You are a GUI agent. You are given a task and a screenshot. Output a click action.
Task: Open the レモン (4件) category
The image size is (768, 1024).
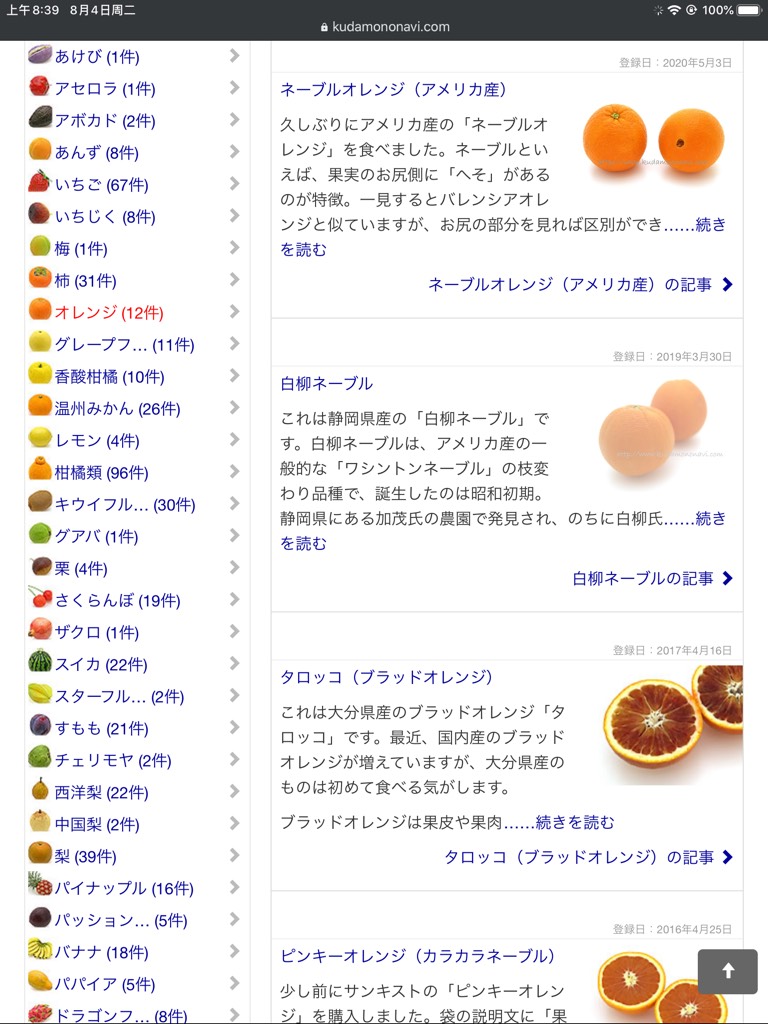(96, 441)
